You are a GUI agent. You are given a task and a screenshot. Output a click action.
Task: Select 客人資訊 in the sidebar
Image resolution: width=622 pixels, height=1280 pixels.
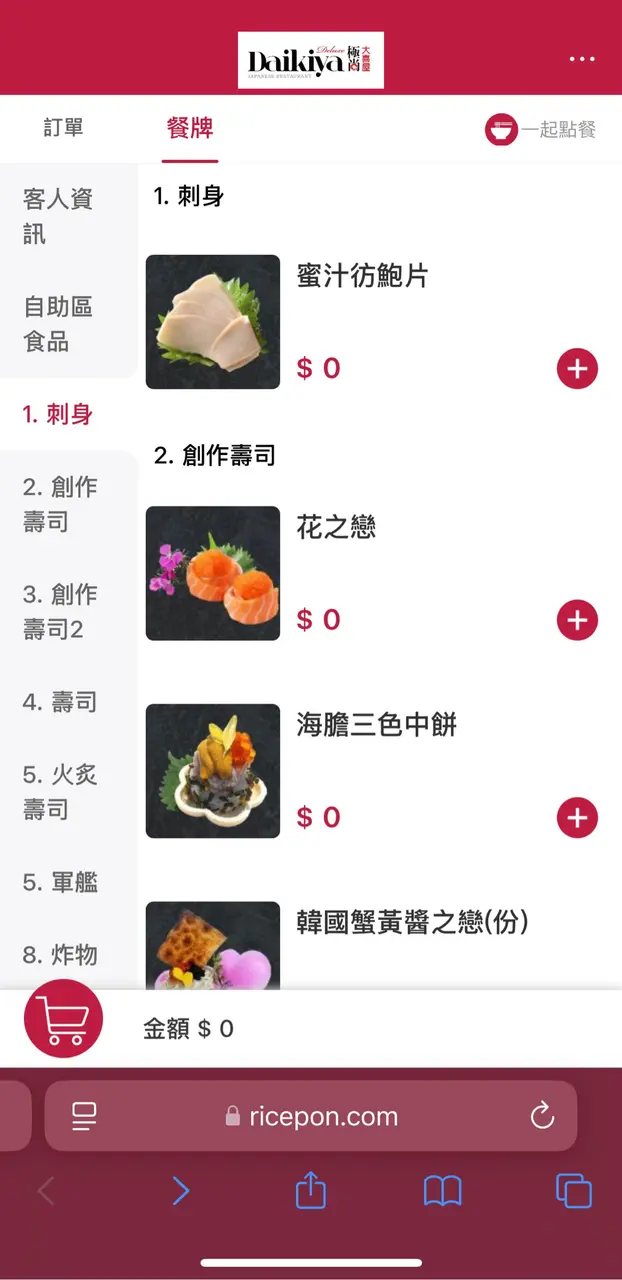58,216
